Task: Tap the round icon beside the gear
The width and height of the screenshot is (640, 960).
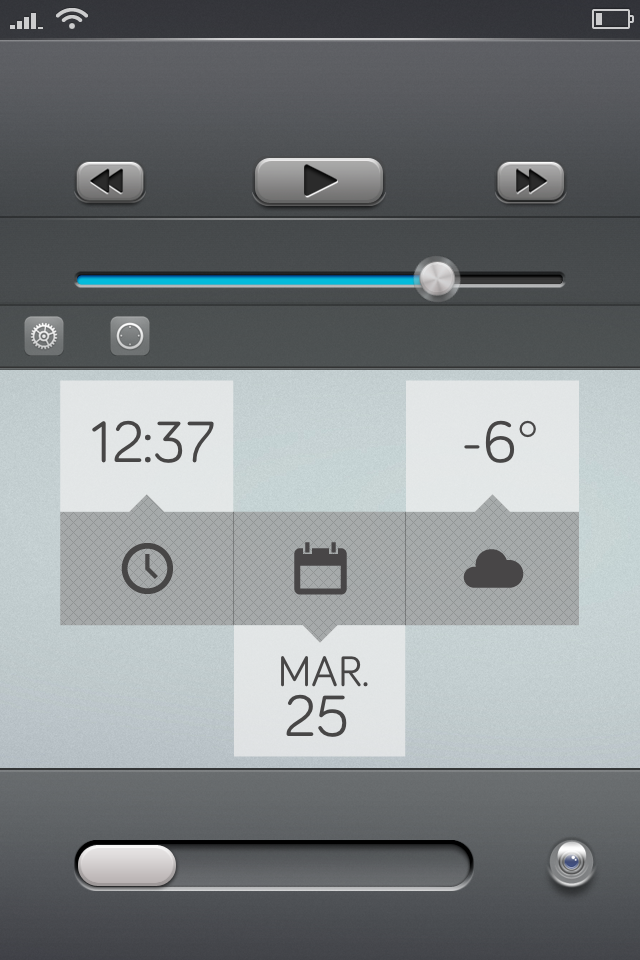Action: click(x=130, y=337)
